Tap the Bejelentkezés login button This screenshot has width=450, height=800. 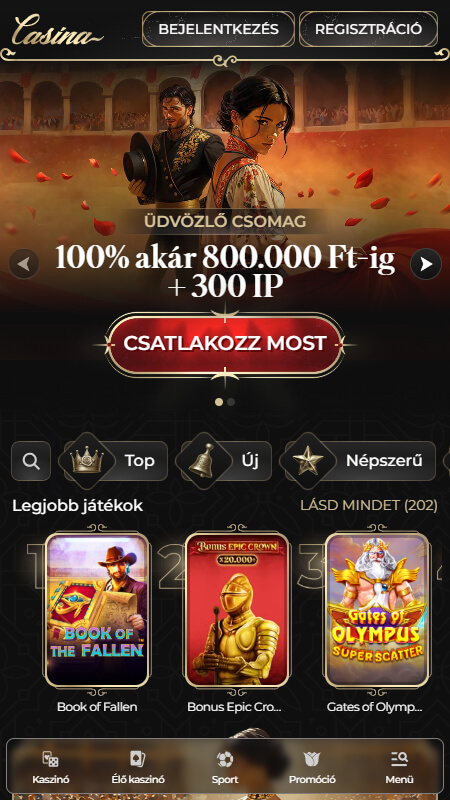tap(218, 29)
